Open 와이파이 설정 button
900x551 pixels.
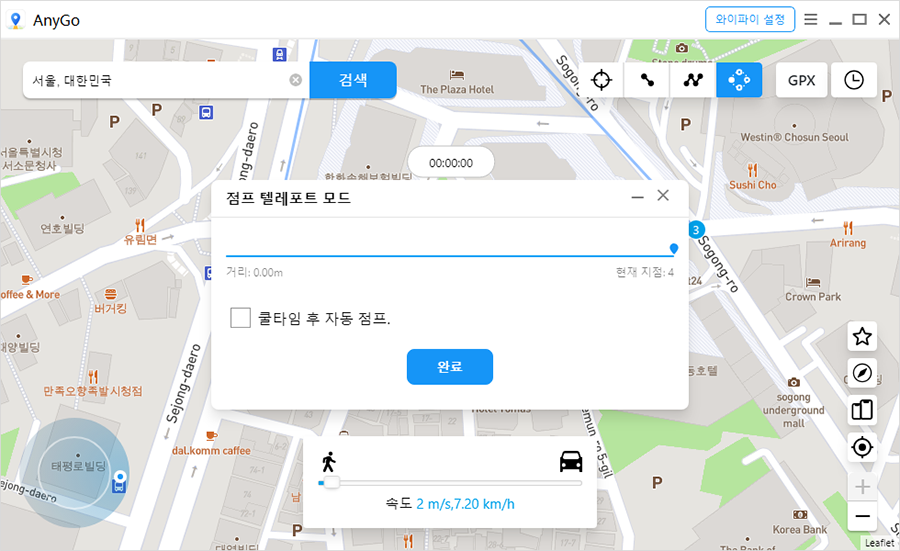750,19
